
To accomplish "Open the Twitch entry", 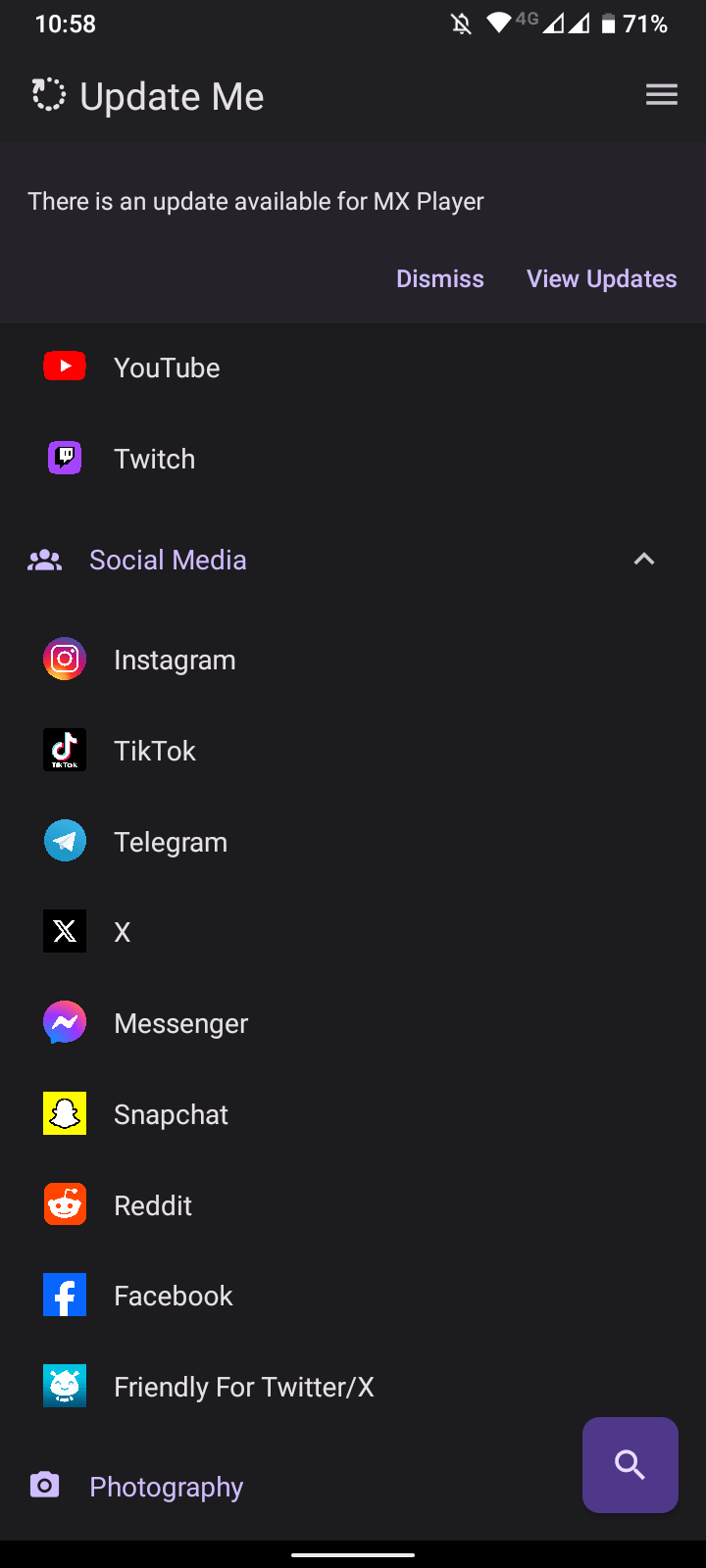I will (353, 459).
